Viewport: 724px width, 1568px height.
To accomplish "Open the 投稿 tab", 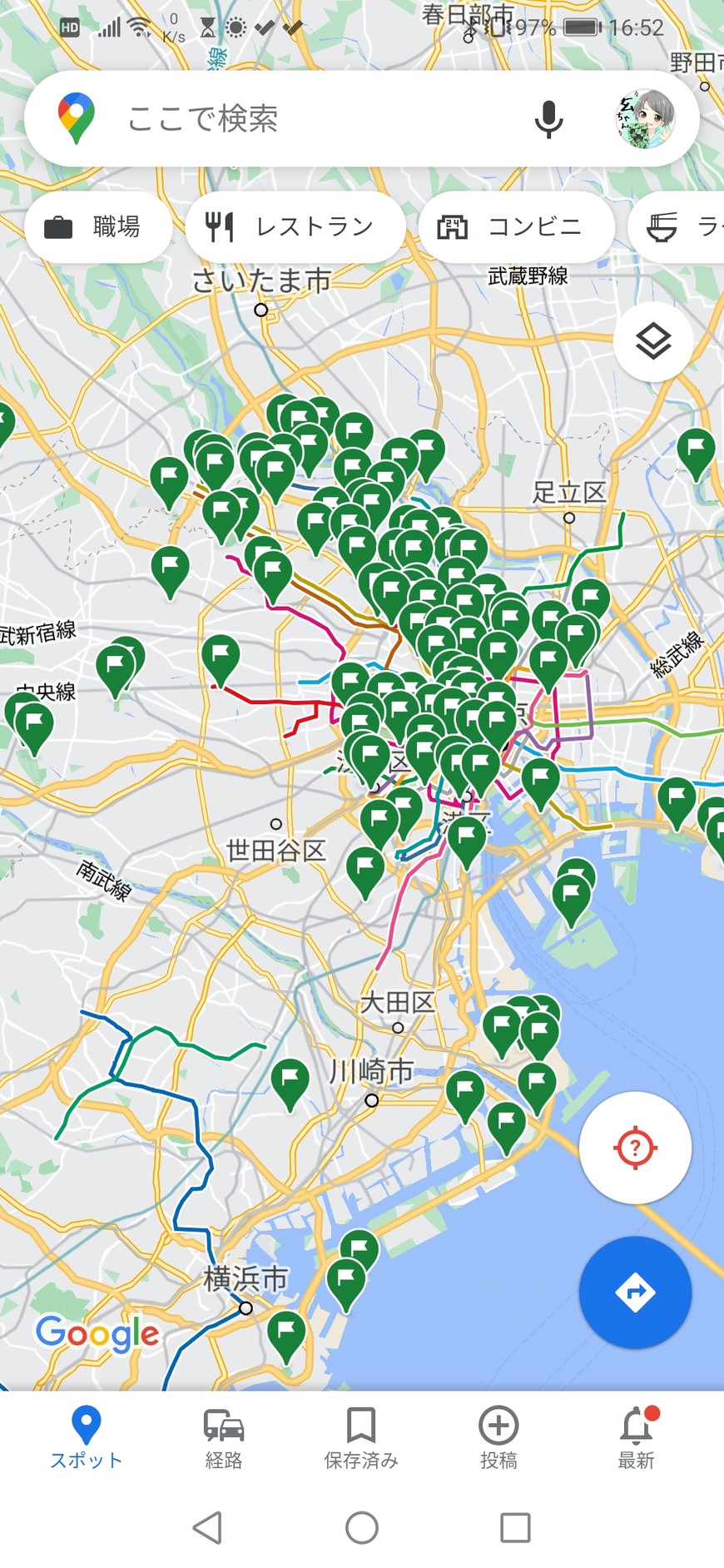I will (x=498, y=1437).
